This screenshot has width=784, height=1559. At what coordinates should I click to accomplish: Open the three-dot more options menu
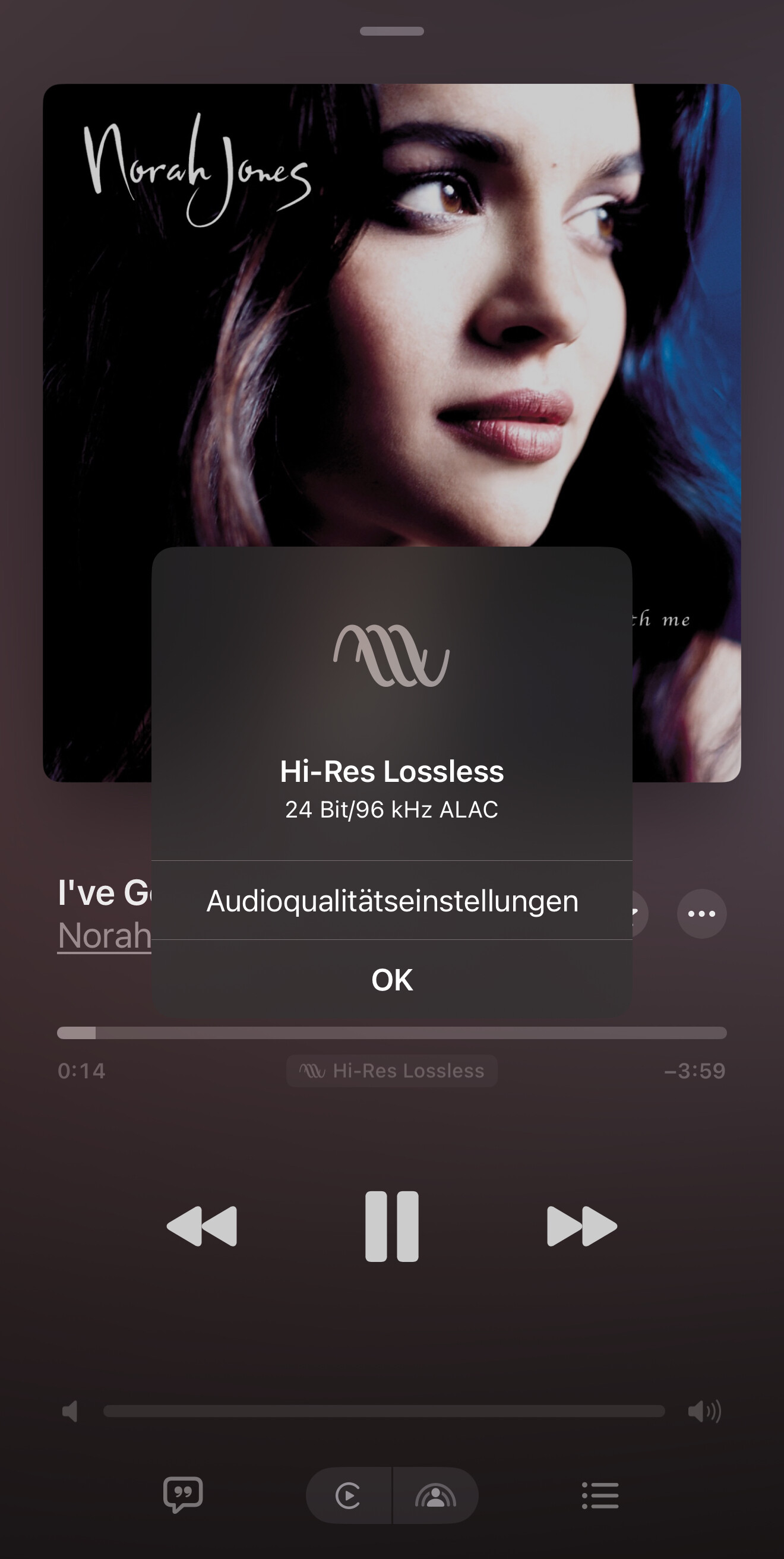[701, 913]
